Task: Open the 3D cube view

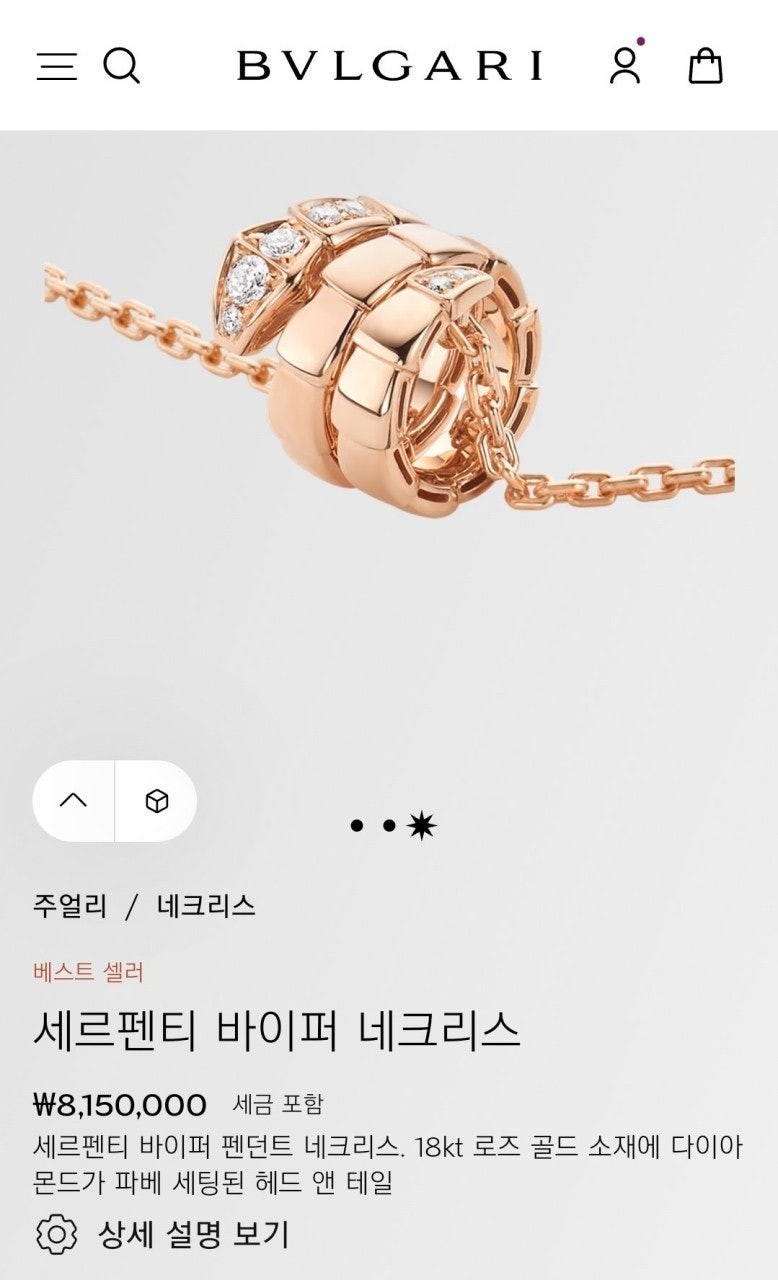Action: tap(156, 801)
